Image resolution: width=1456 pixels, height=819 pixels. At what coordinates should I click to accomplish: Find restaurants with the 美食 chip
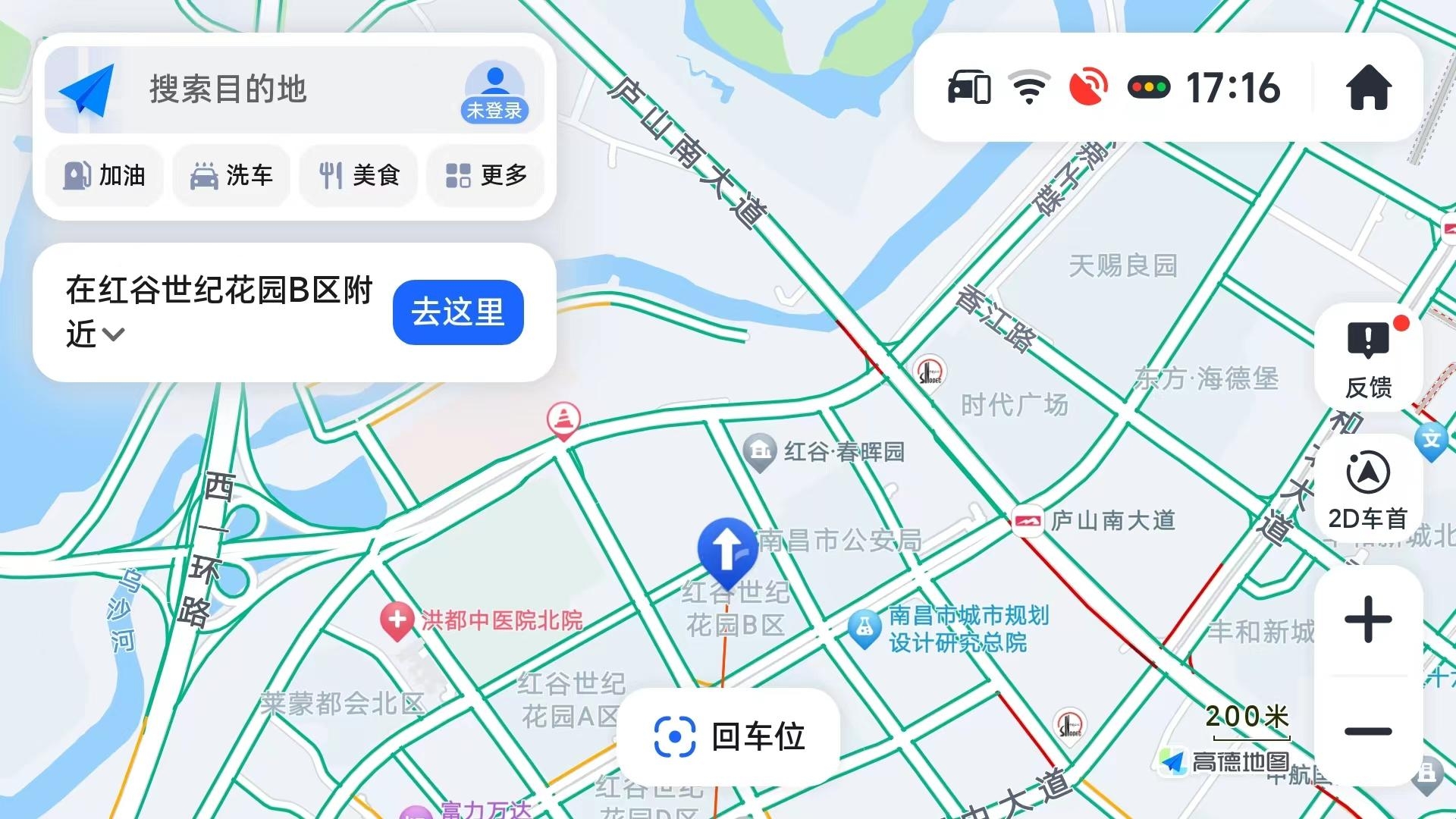click(359, 176)
